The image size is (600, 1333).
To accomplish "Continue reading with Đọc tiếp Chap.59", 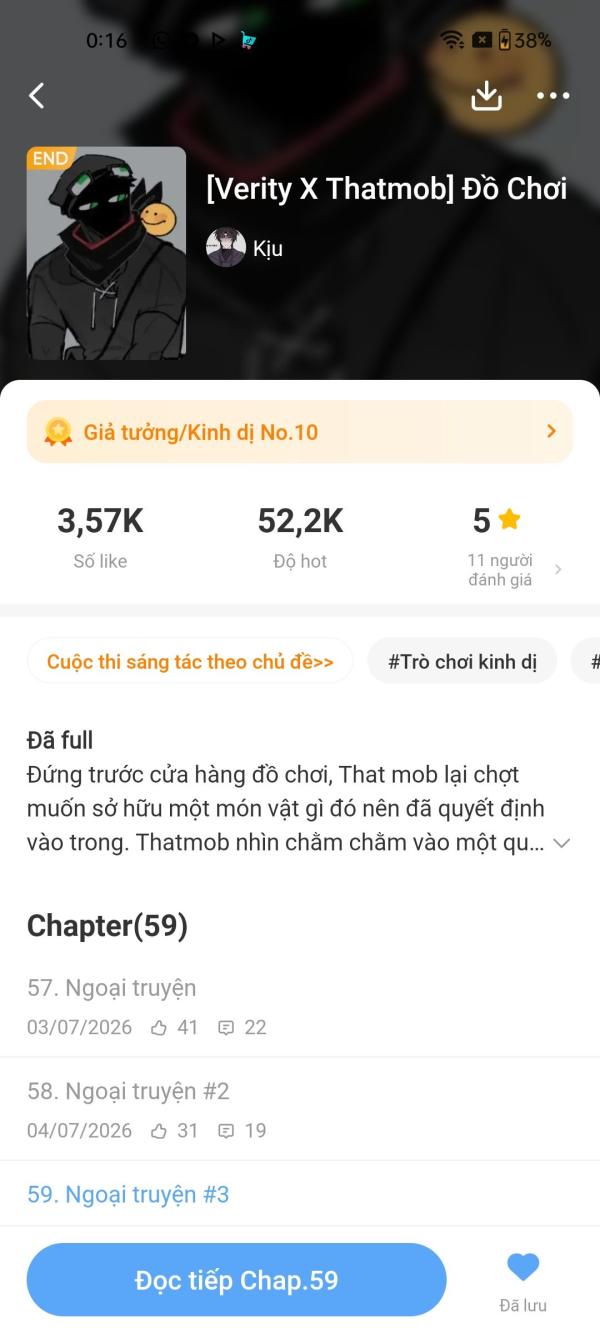I will click(237, 1280).
